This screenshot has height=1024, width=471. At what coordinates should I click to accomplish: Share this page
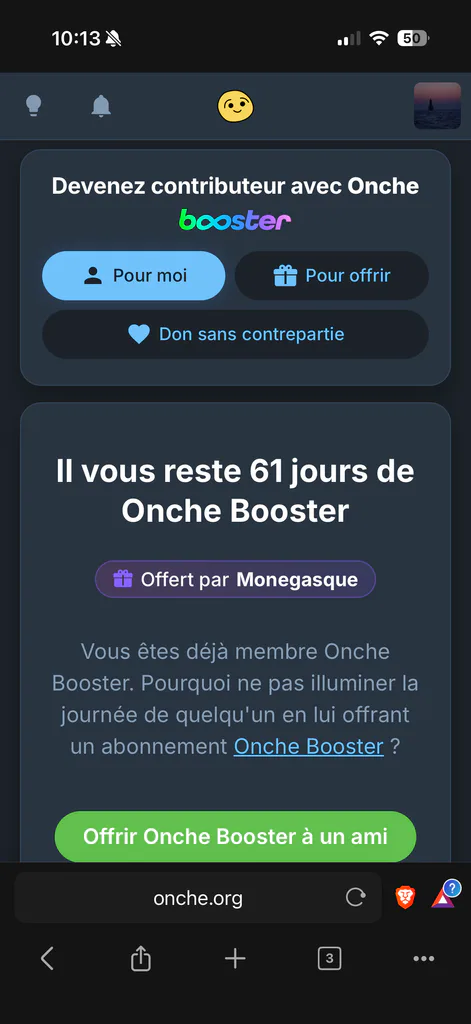pos(140,958)
